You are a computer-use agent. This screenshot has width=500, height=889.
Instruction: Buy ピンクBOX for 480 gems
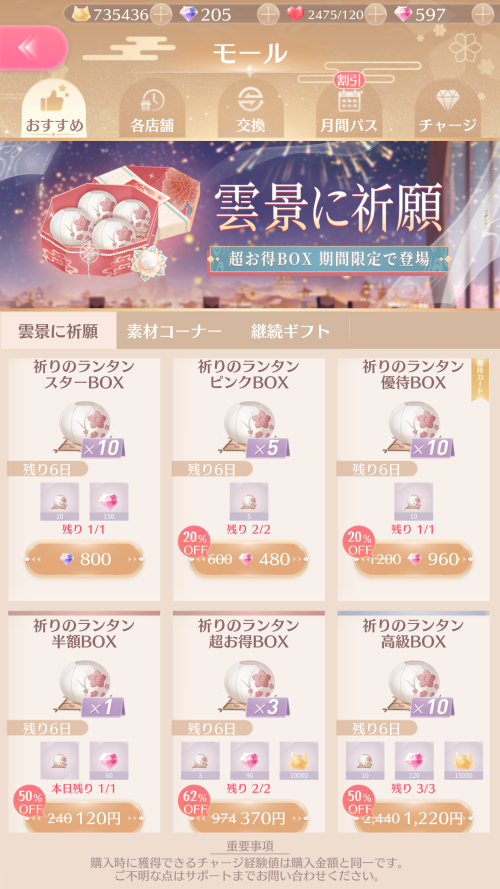(x=249, y=560)
